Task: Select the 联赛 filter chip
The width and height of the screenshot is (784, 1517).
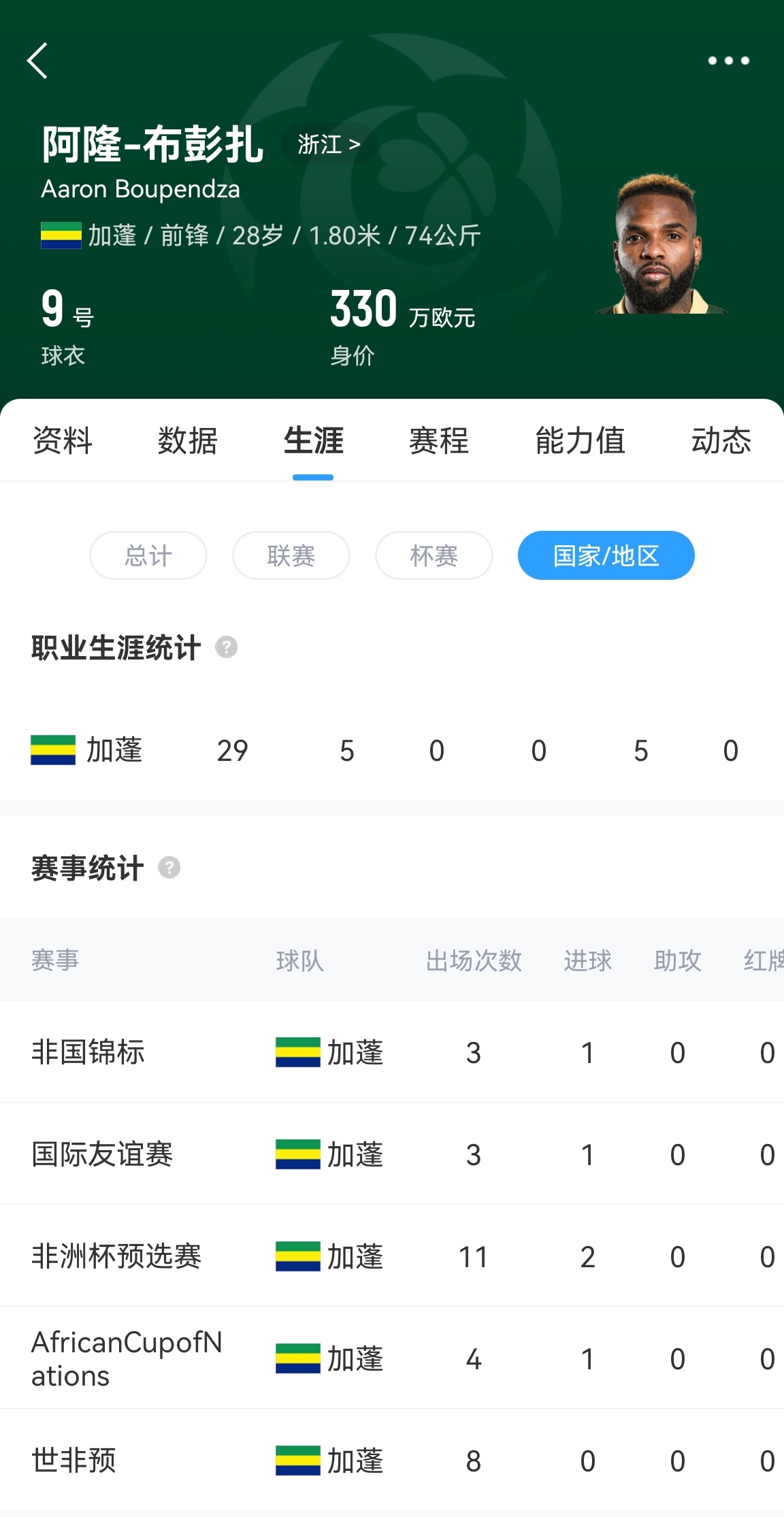Action: (291, 555)
